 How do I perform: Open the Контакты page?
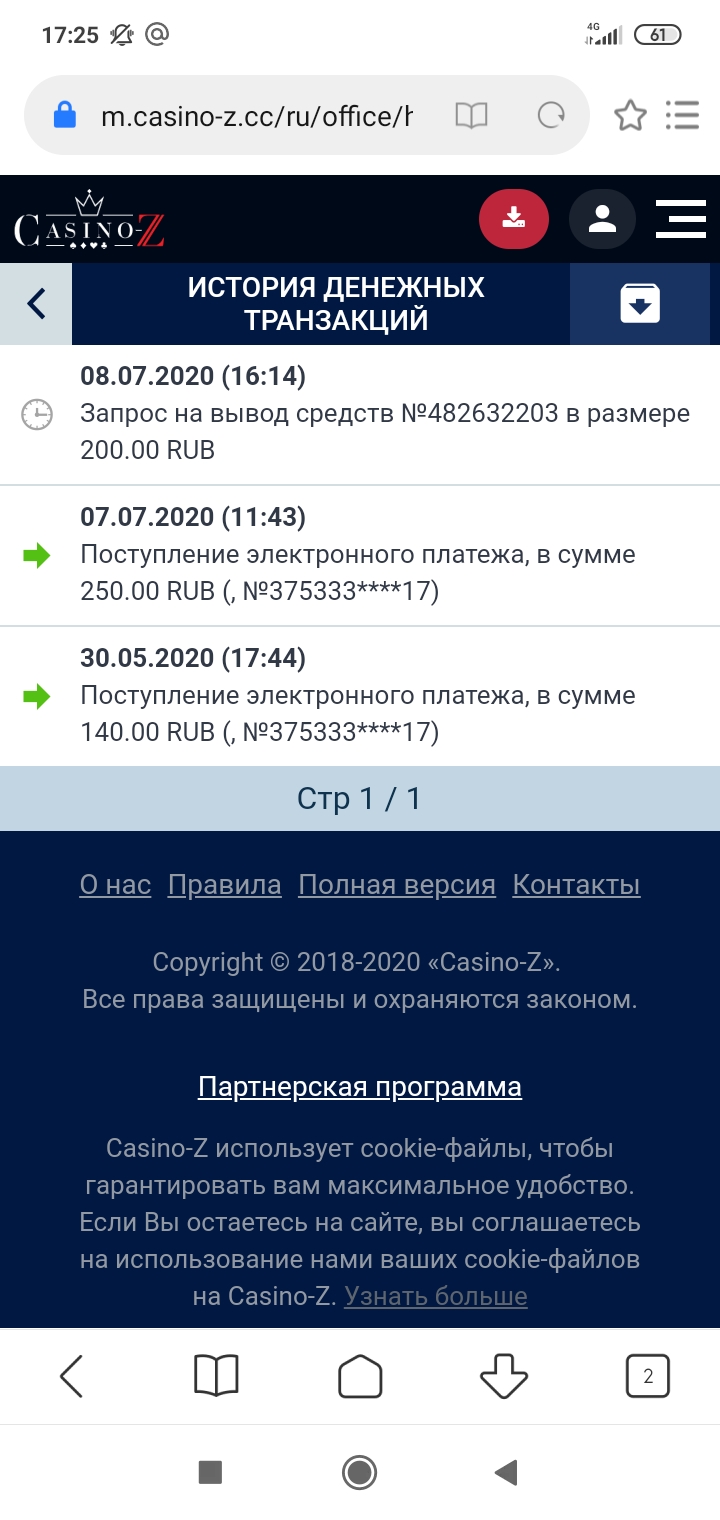(576, 884)
